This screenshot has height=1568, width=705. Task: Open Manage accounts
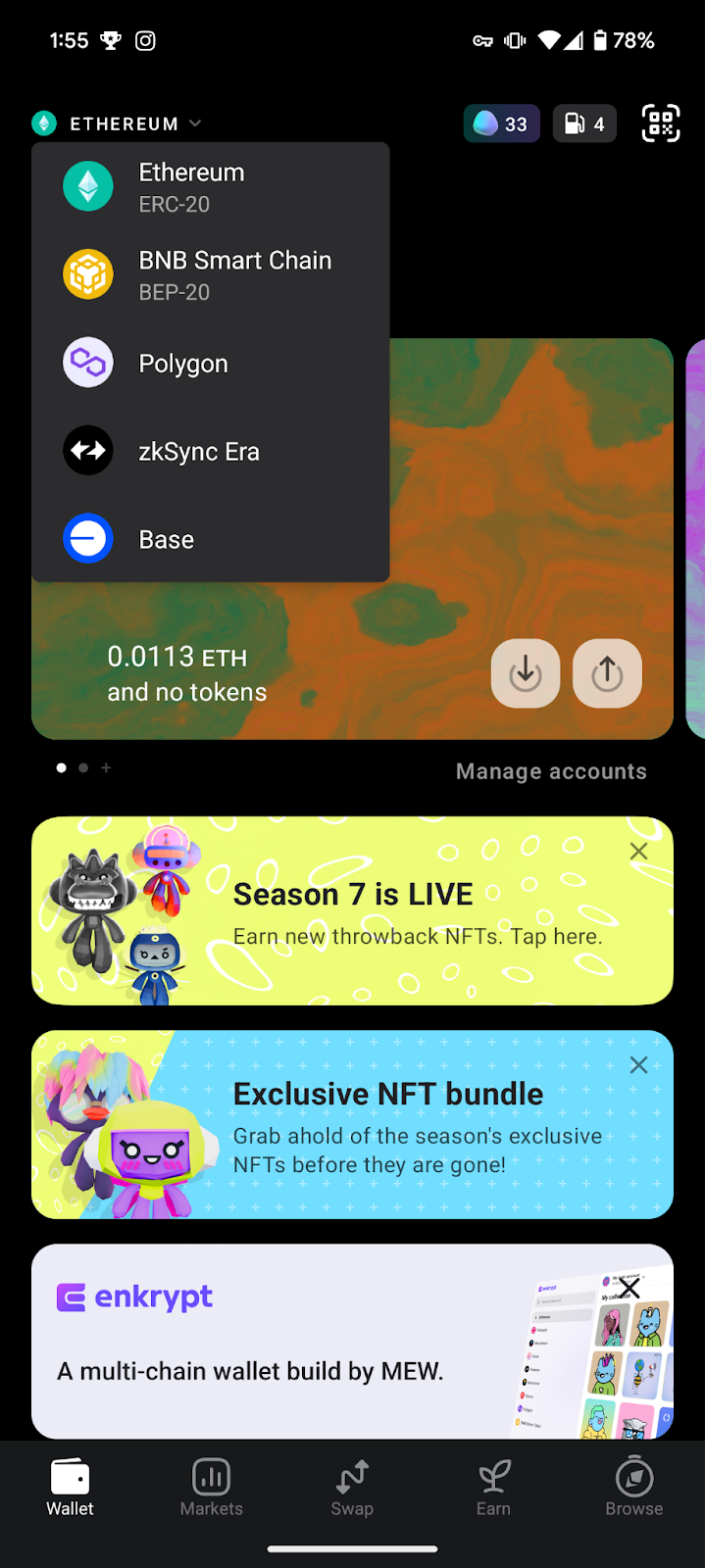click(551, 771)
